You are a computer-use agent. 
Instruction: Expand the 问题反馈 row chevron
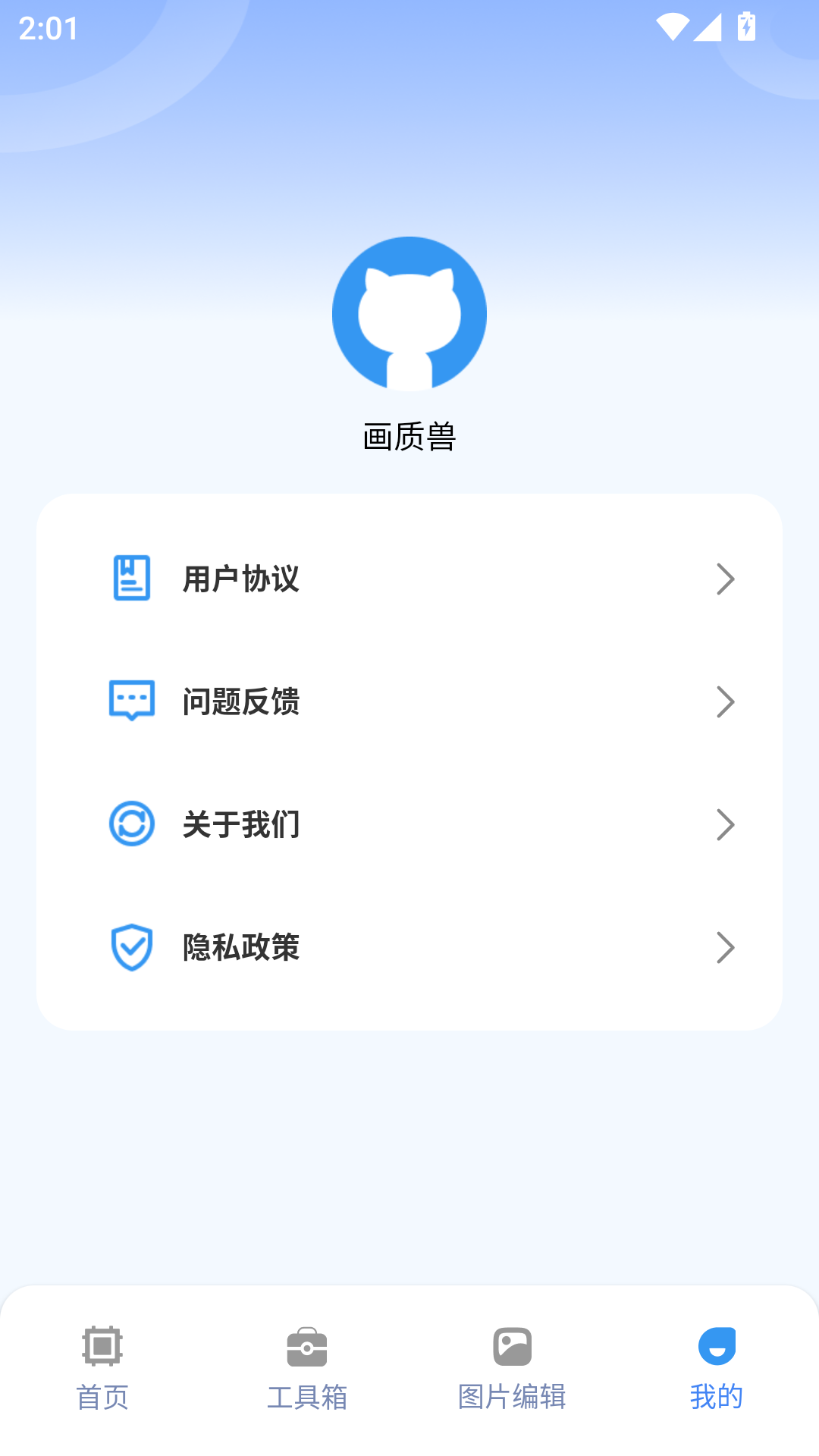point(725,701)
